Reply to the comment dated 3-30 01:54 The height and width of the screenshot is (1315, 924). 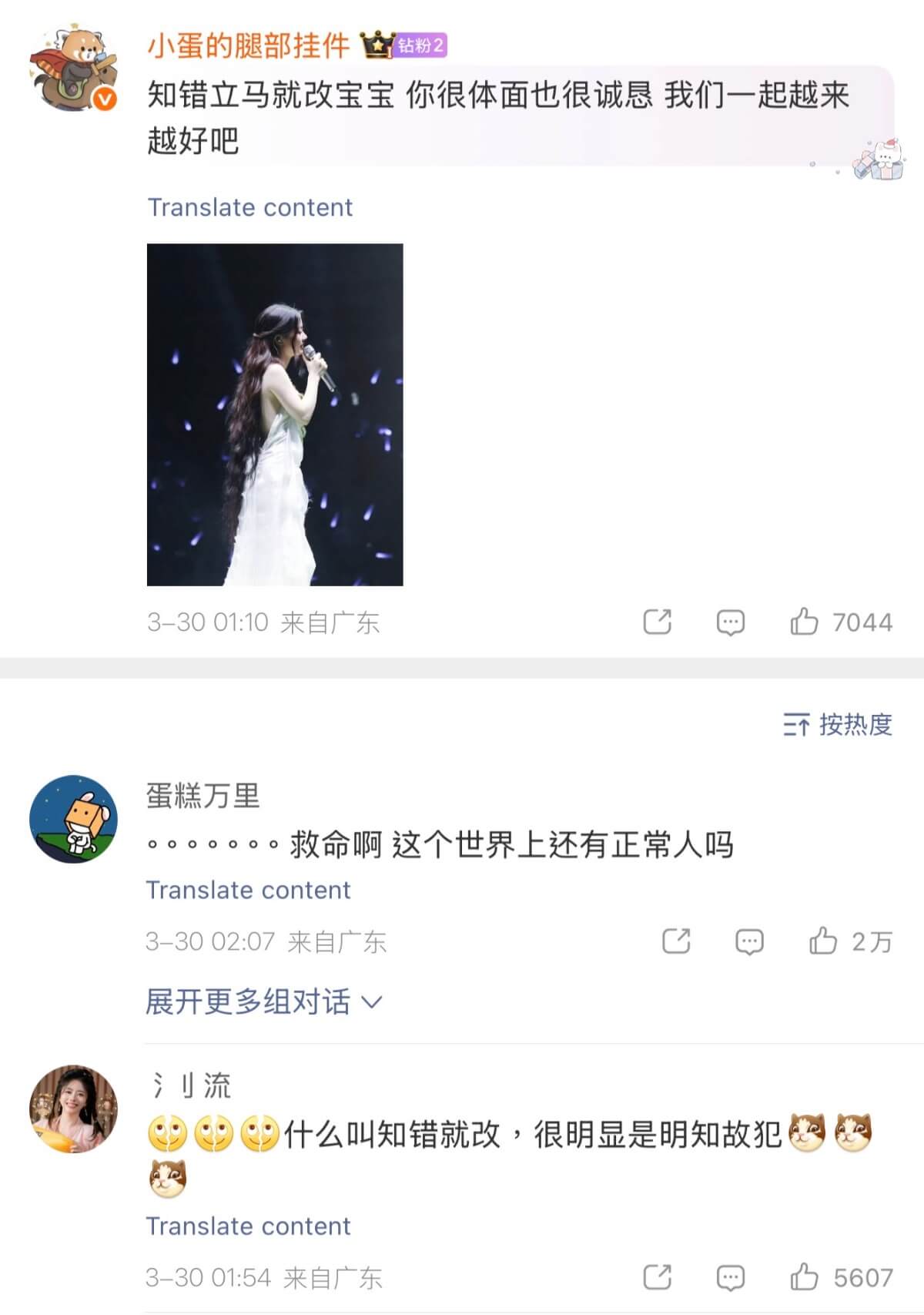tap(730, 1277)
